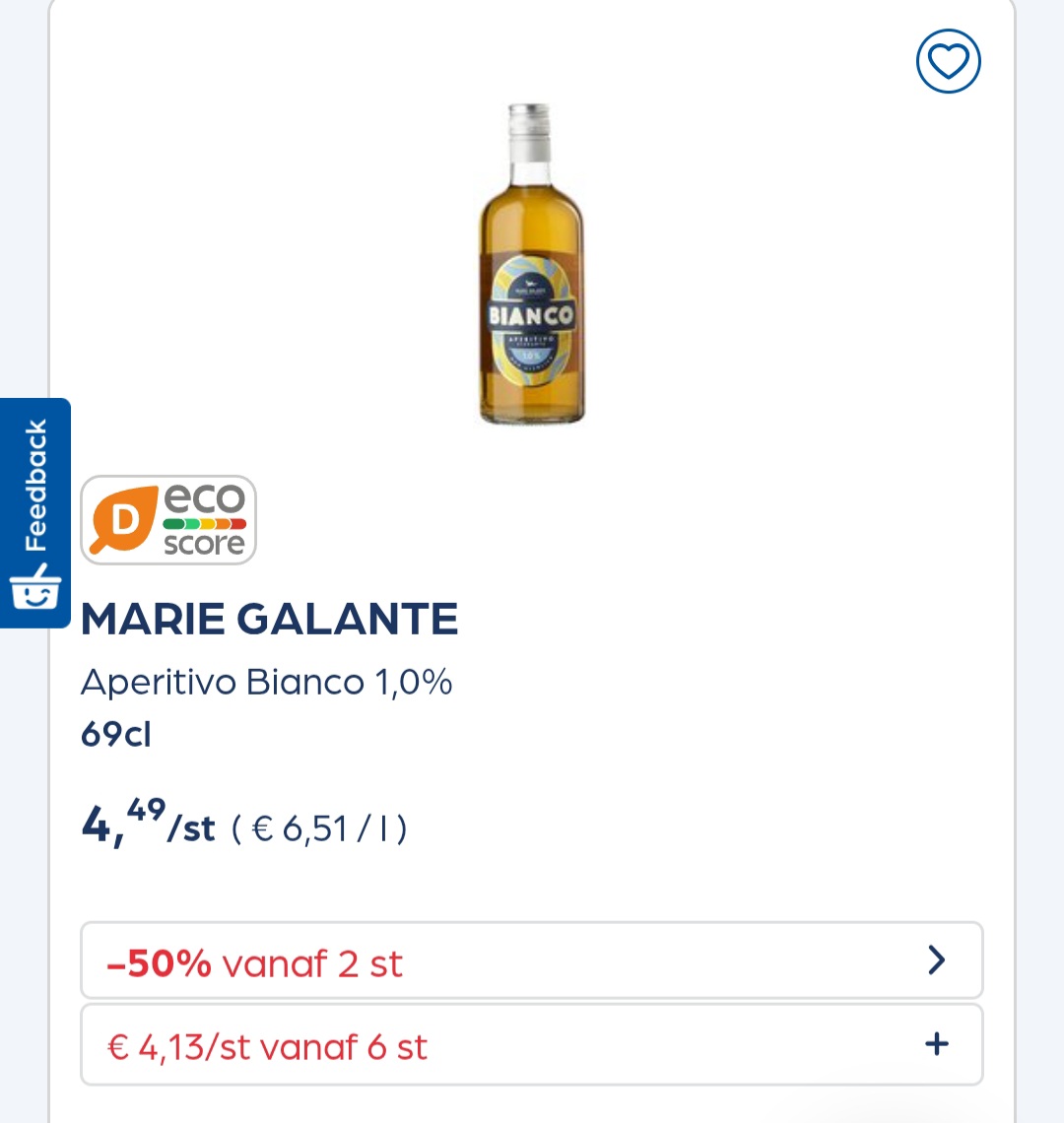Screen dimensions: 1064x1123
Task: Open Aperitivo Bianco 1,0% product details
Action: tap(267, 681)
